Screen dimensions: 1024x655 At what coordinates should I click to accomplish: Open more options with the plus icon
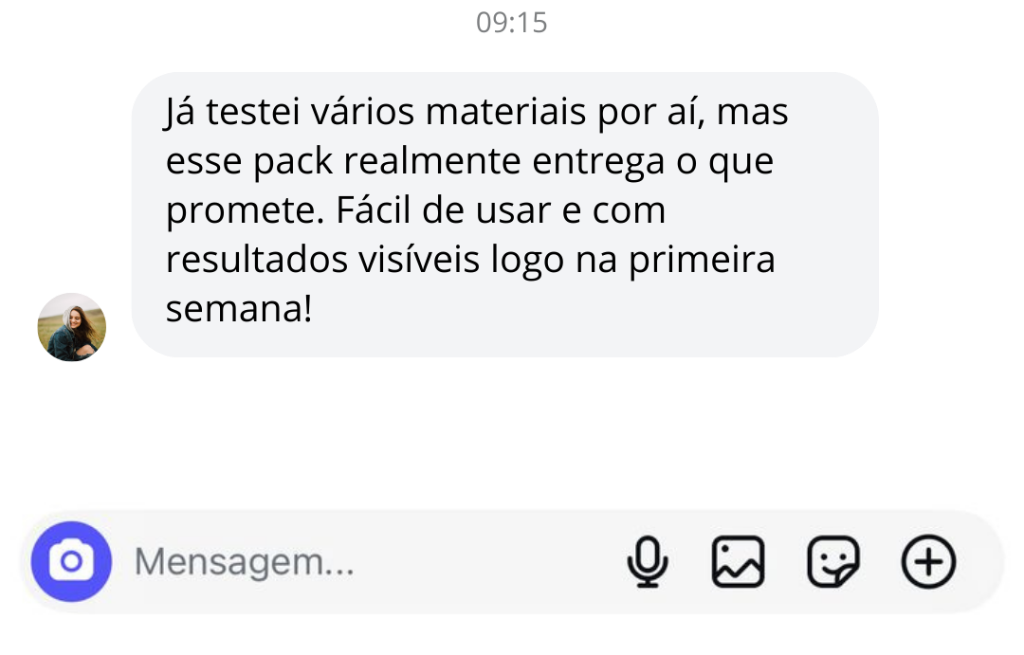929,562
